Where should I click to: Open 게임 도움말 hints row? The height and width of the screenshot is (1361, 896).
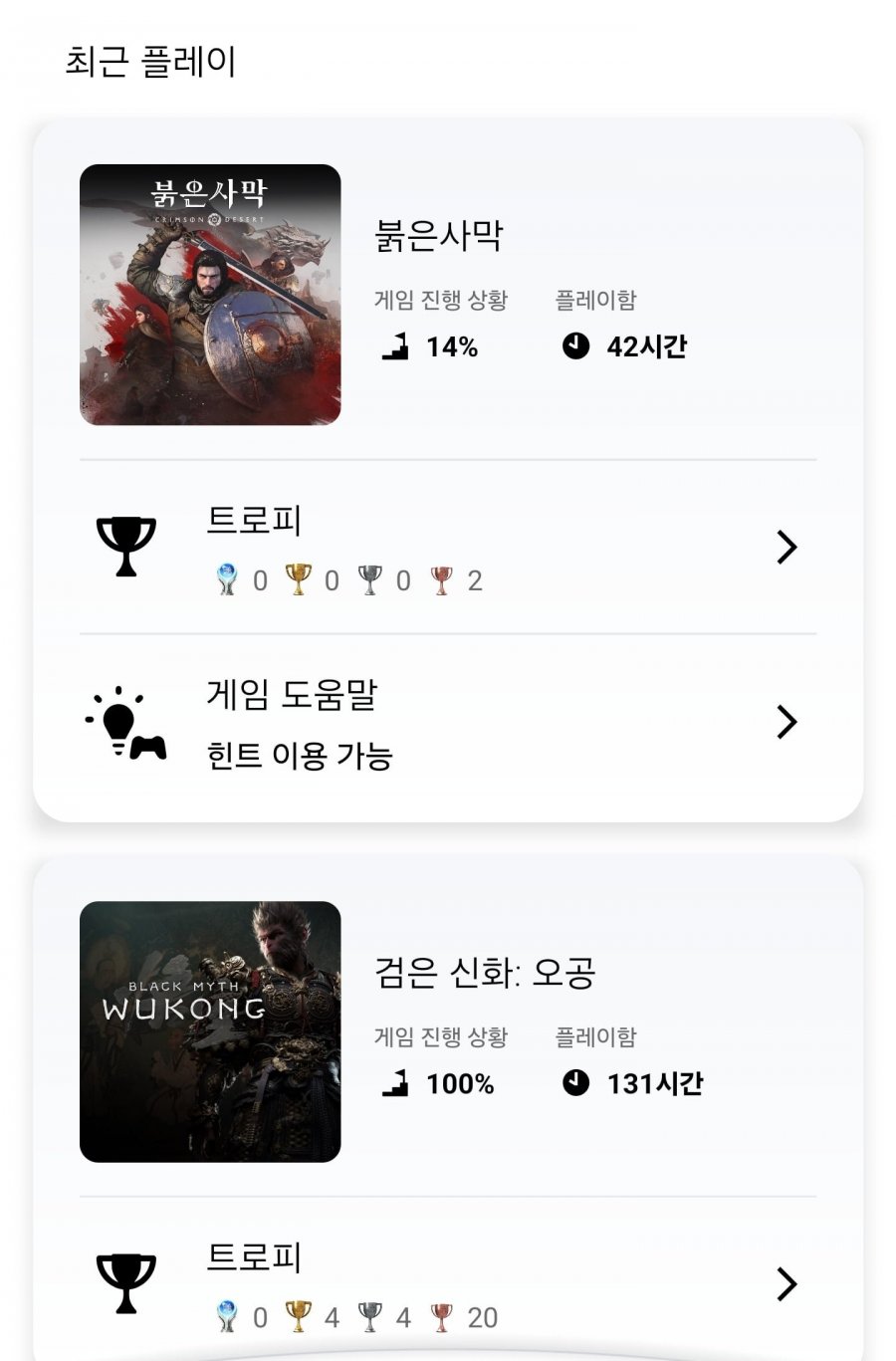click(448, 722)
